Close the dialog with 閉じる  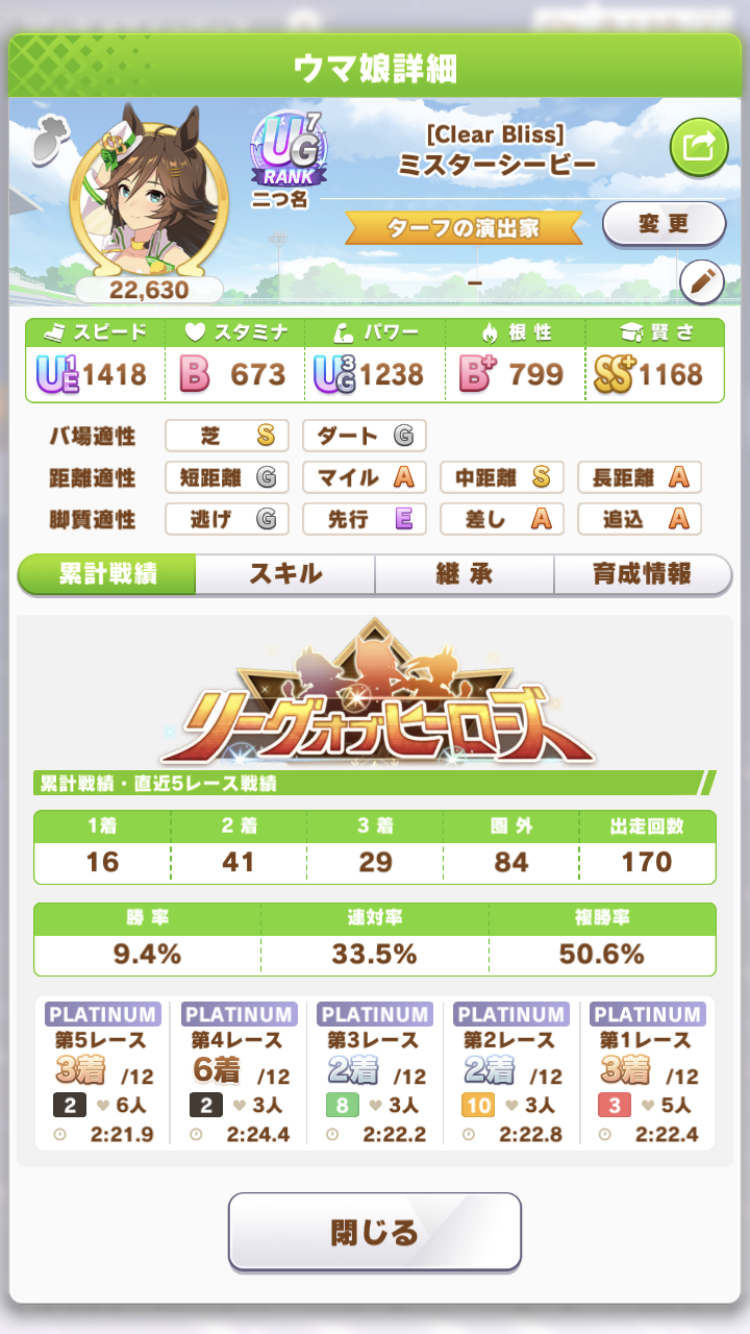tap(375, 1232)
